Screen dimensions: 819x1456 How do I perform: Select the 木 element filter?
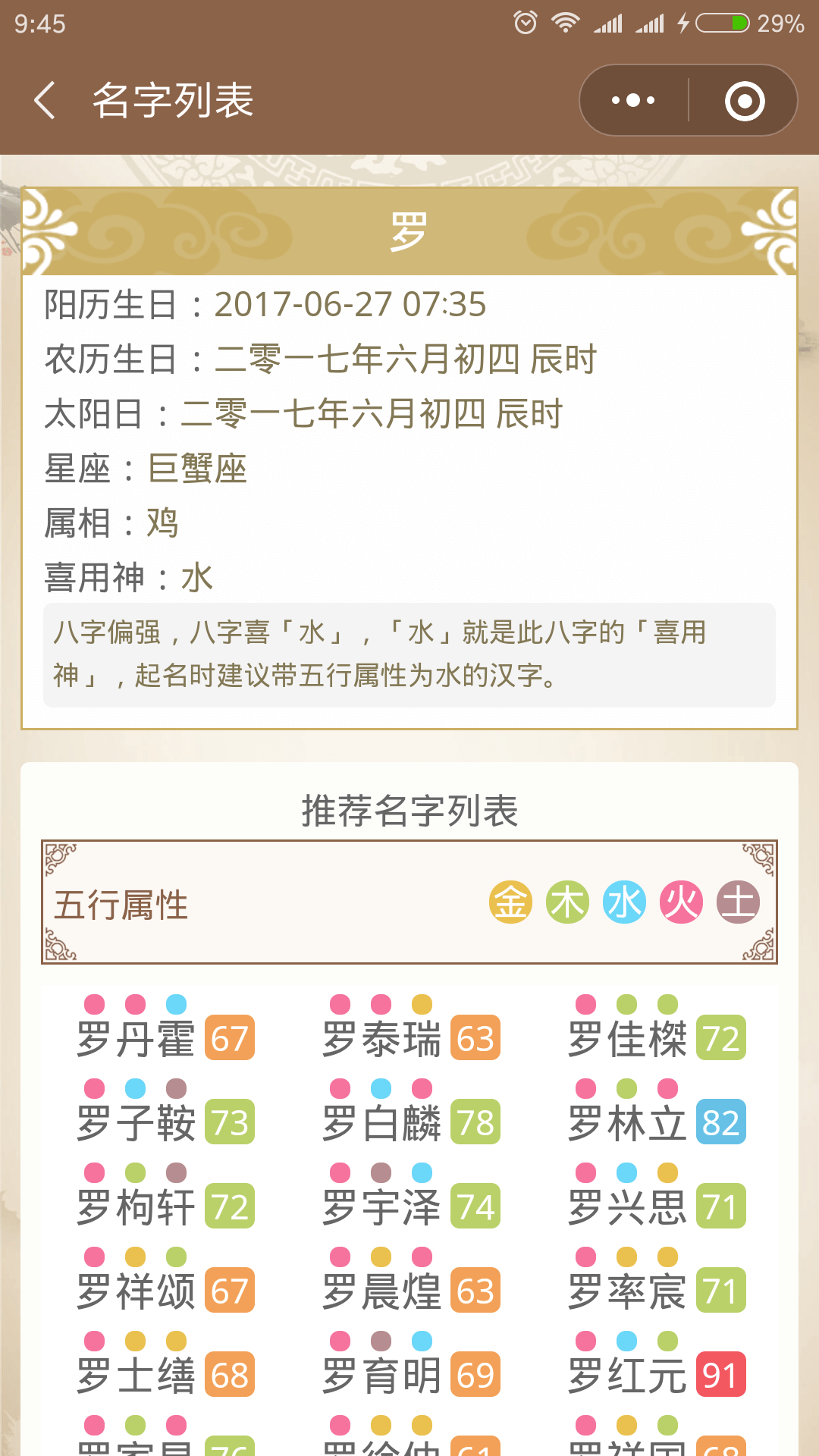coord(567,902)
